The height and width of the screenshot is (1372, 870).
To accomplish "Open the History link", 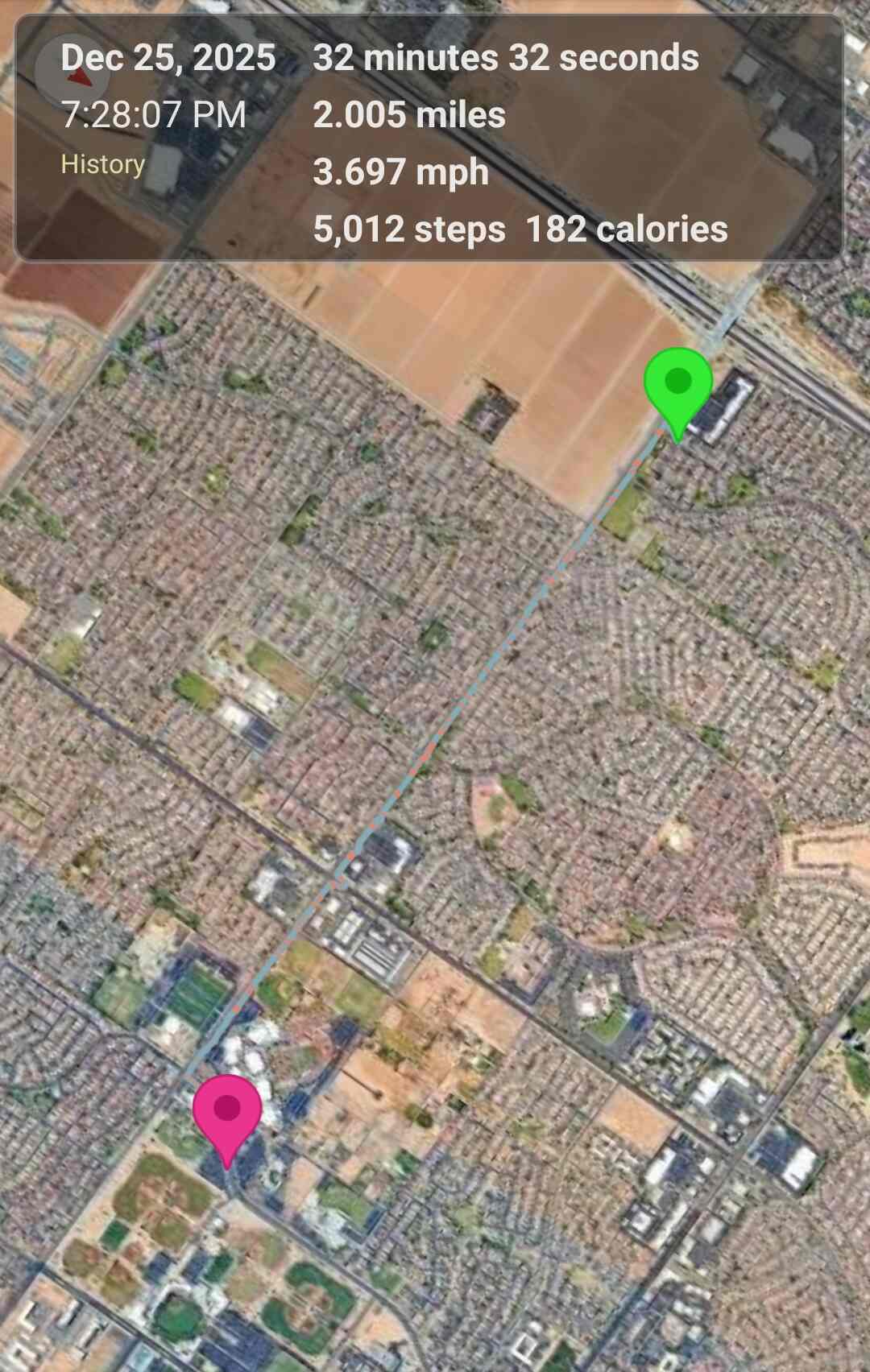I will pyautogui.click(x=102, y=164).
